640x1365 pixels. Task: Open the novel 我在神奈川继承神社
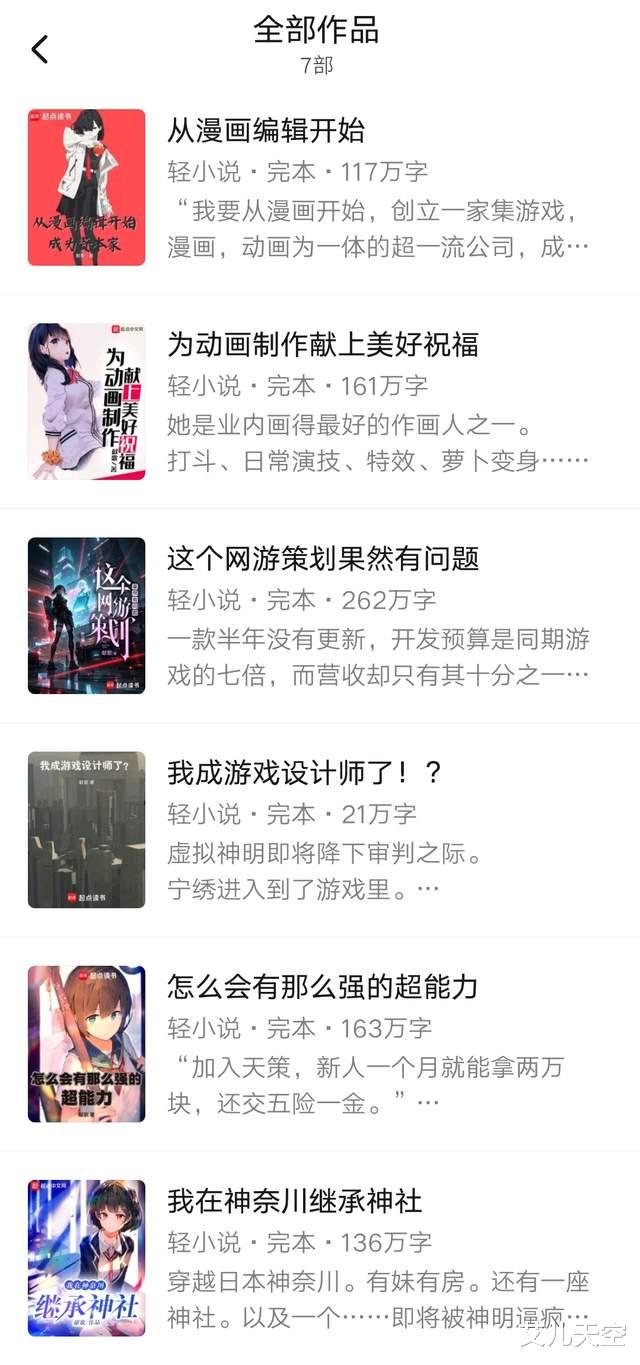pos(294,1200)
